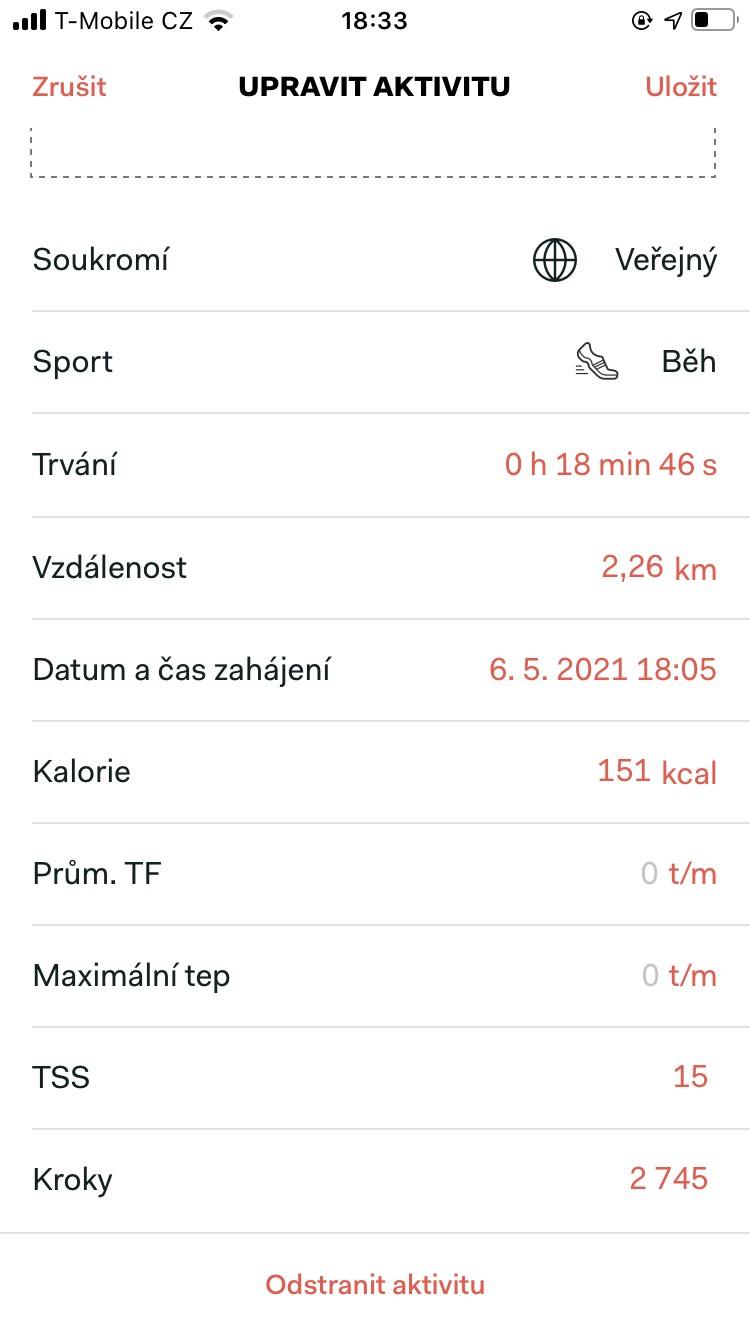Change the Sport type Běh
This screenshot has height=1334, width=750.
click(375, 362)
